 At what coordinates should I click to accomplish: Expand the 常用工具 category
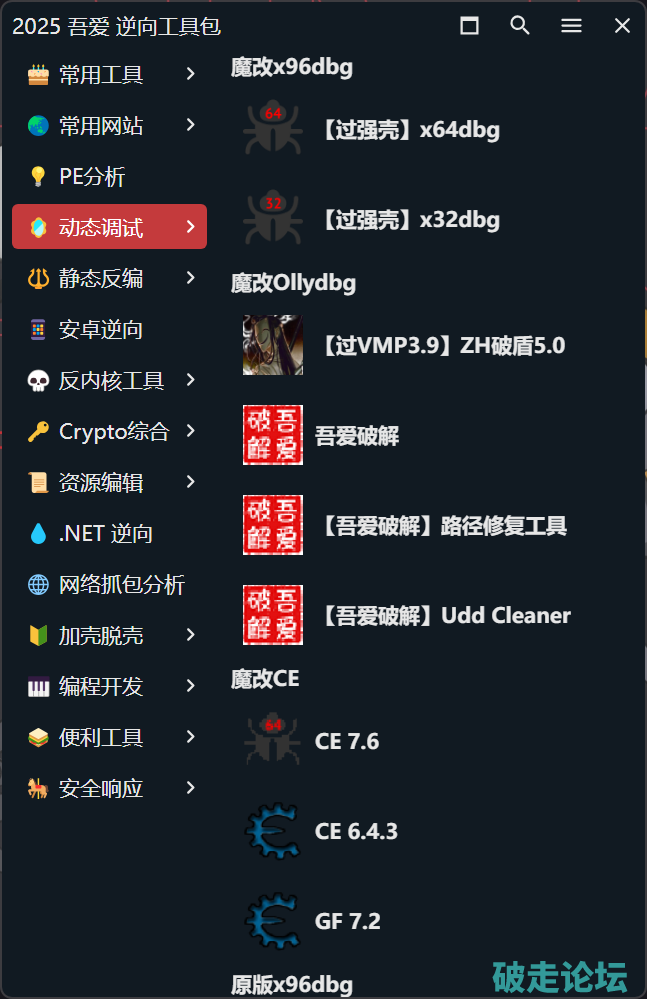109,74
